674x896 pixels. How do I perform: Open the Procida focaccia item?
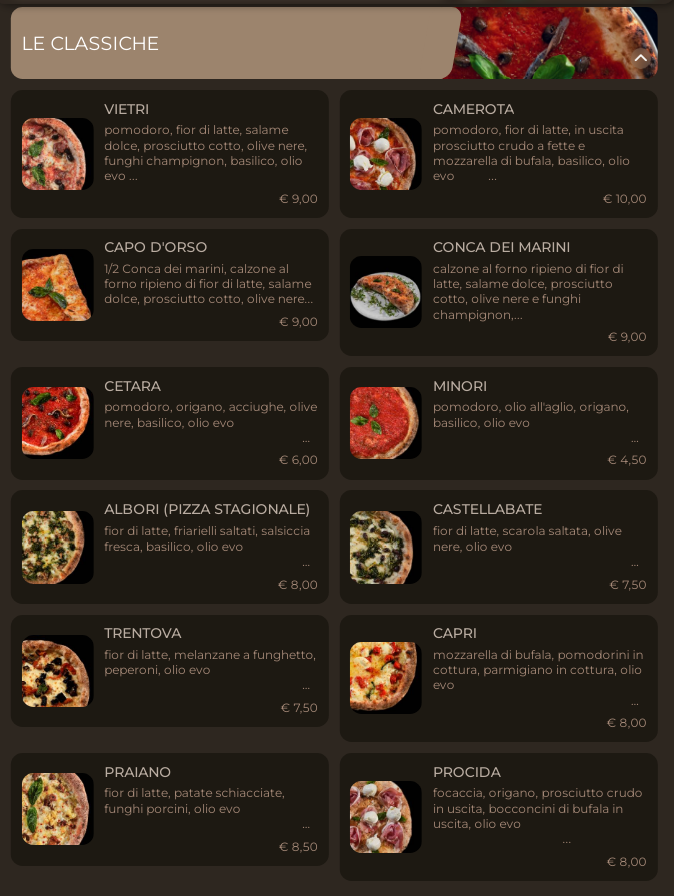(498, 816)
